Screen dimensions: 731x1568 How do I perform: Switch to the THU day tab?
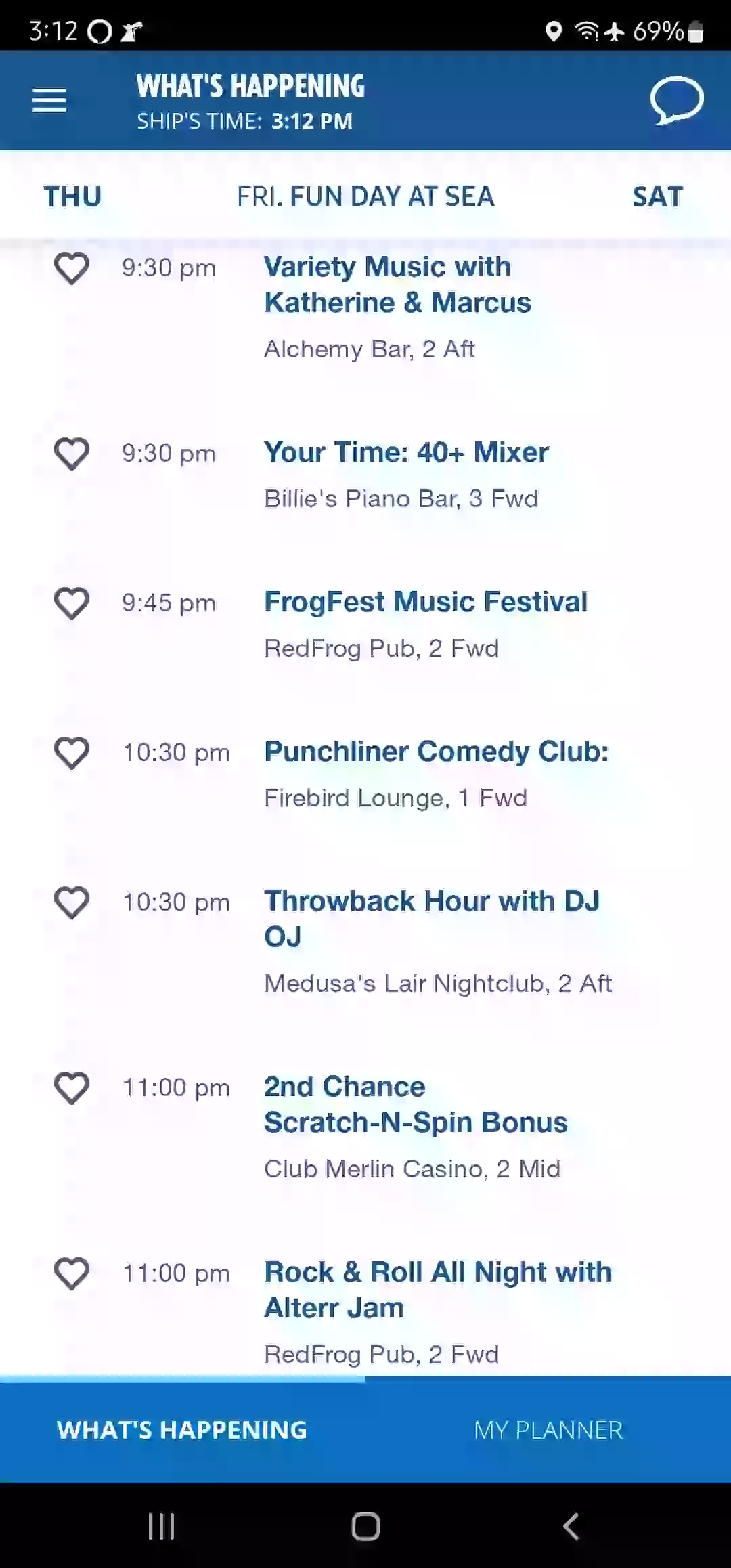click(72, 196)
